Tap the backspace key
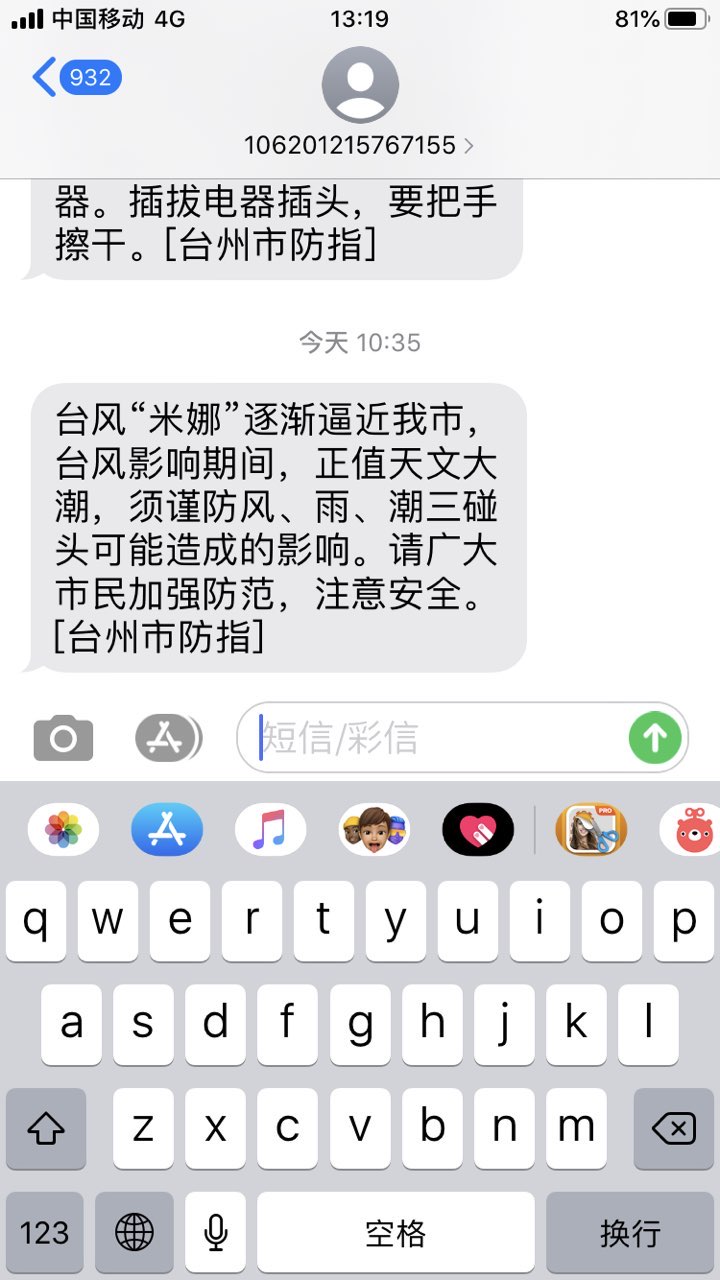This screenshot has height=1280, width=720. coord(673,1129)
